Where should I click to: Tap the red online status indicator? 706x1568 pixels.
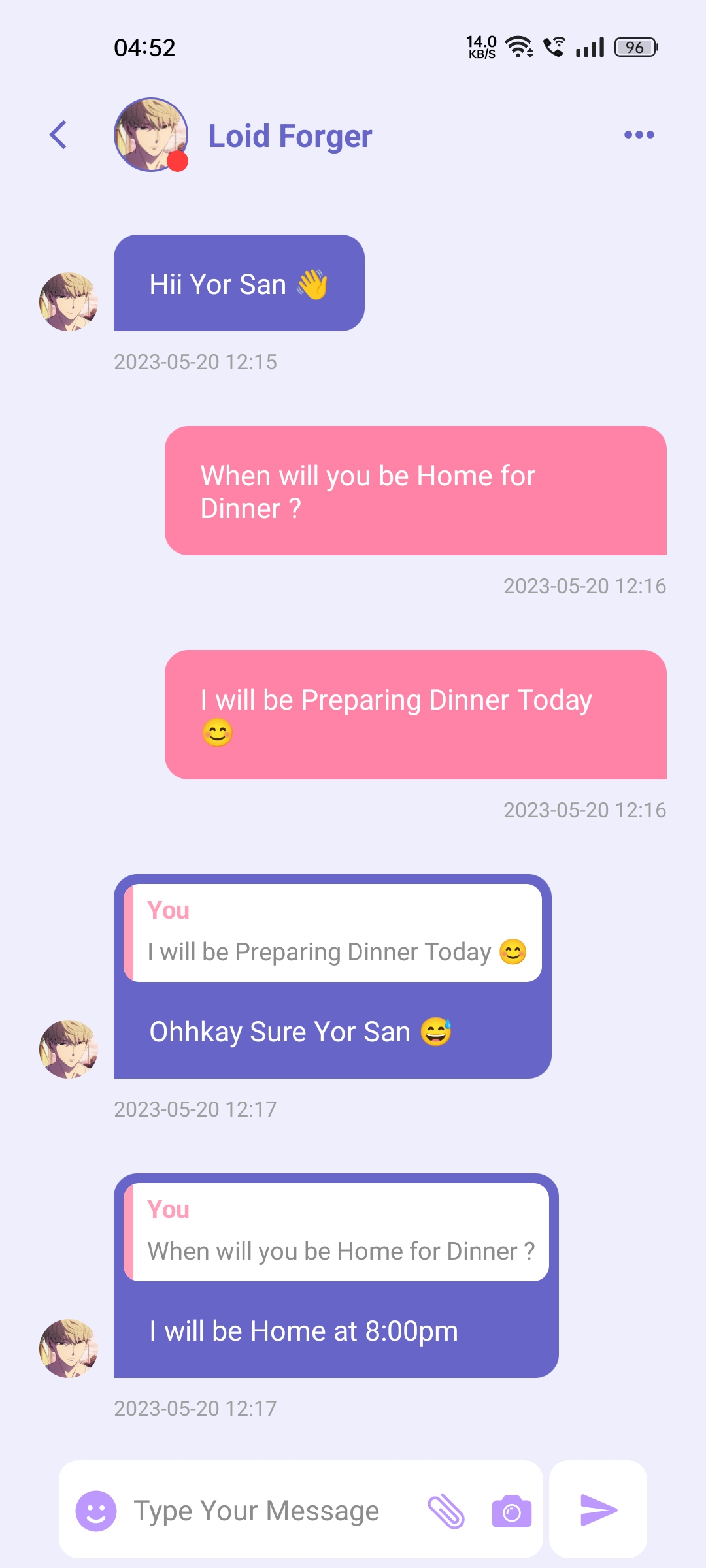coord(178,162)
